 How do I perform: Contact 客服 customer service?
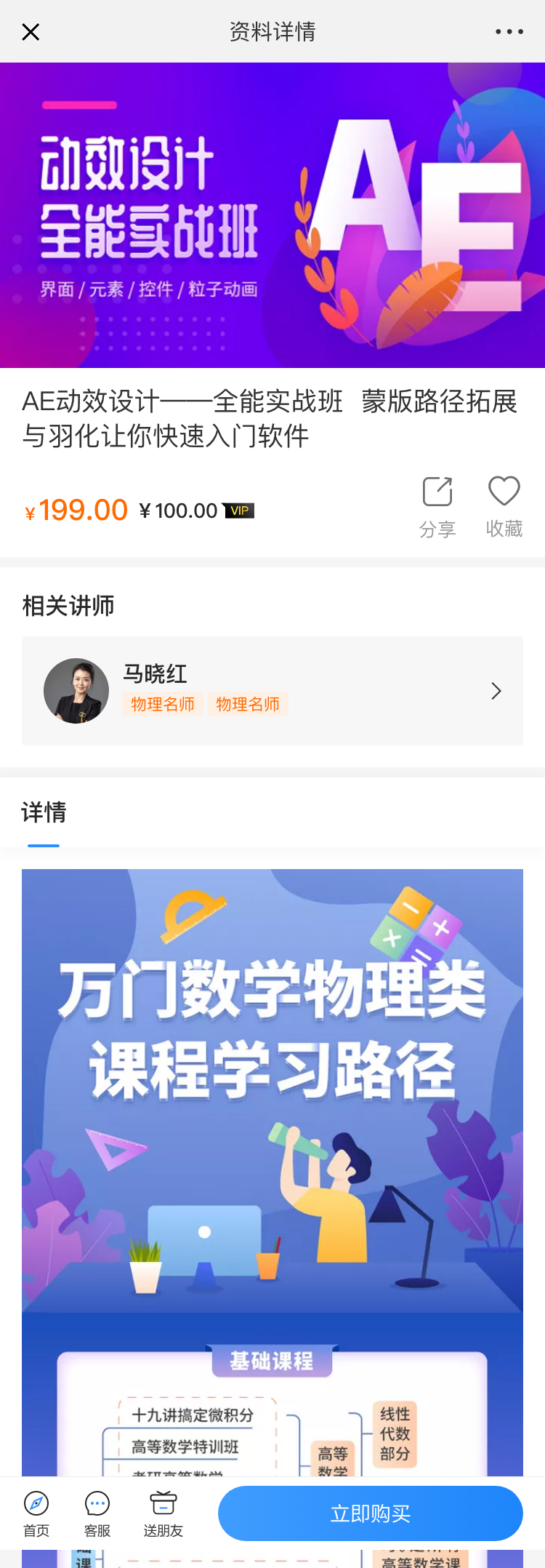pos(97,1514)
